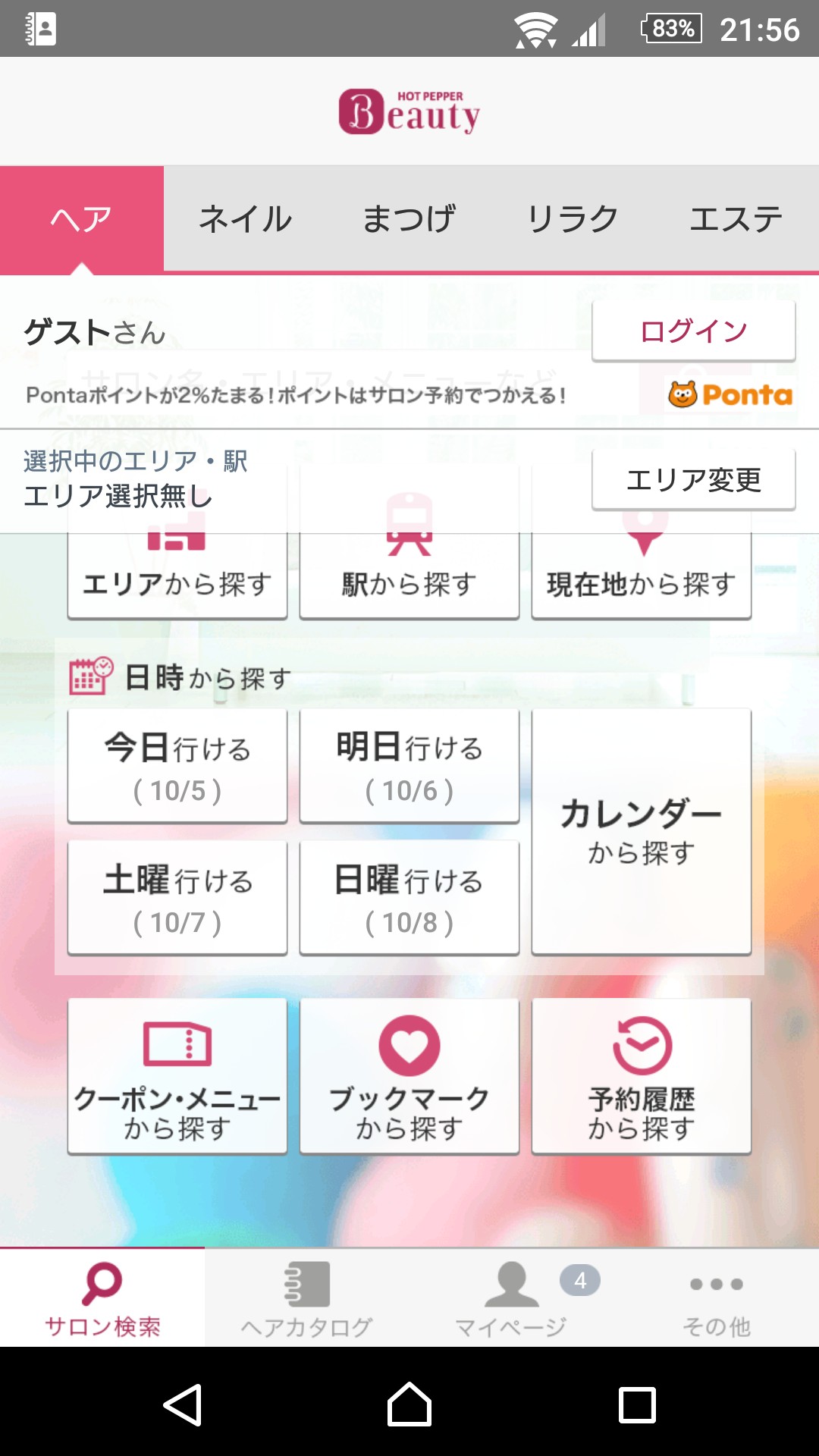Open ブックマークから探す
Image resolution: width=819 pixels, height=1456 pixels.
tap(409, 1077)
